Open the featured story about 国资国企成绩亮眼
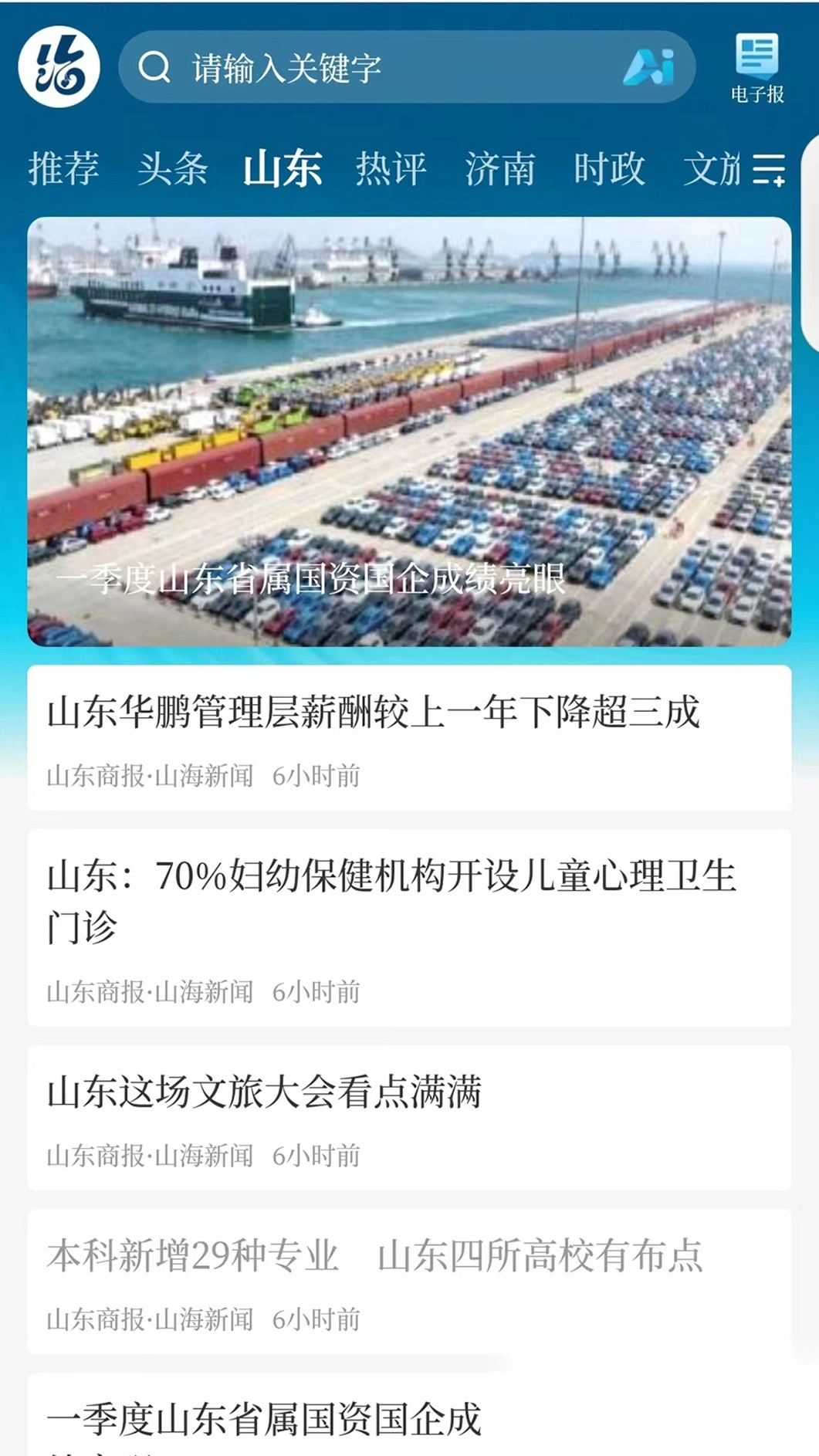 (x=409, y=432)
